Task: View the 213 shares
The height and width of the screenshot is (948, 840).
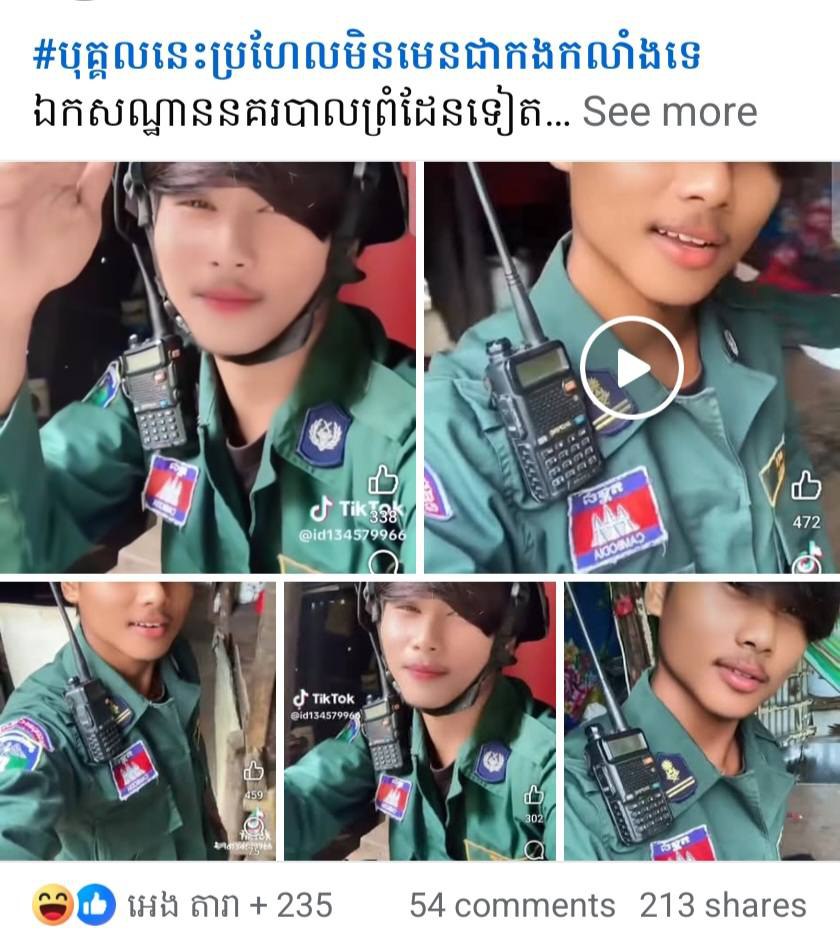Action: [x=722, y=905]
